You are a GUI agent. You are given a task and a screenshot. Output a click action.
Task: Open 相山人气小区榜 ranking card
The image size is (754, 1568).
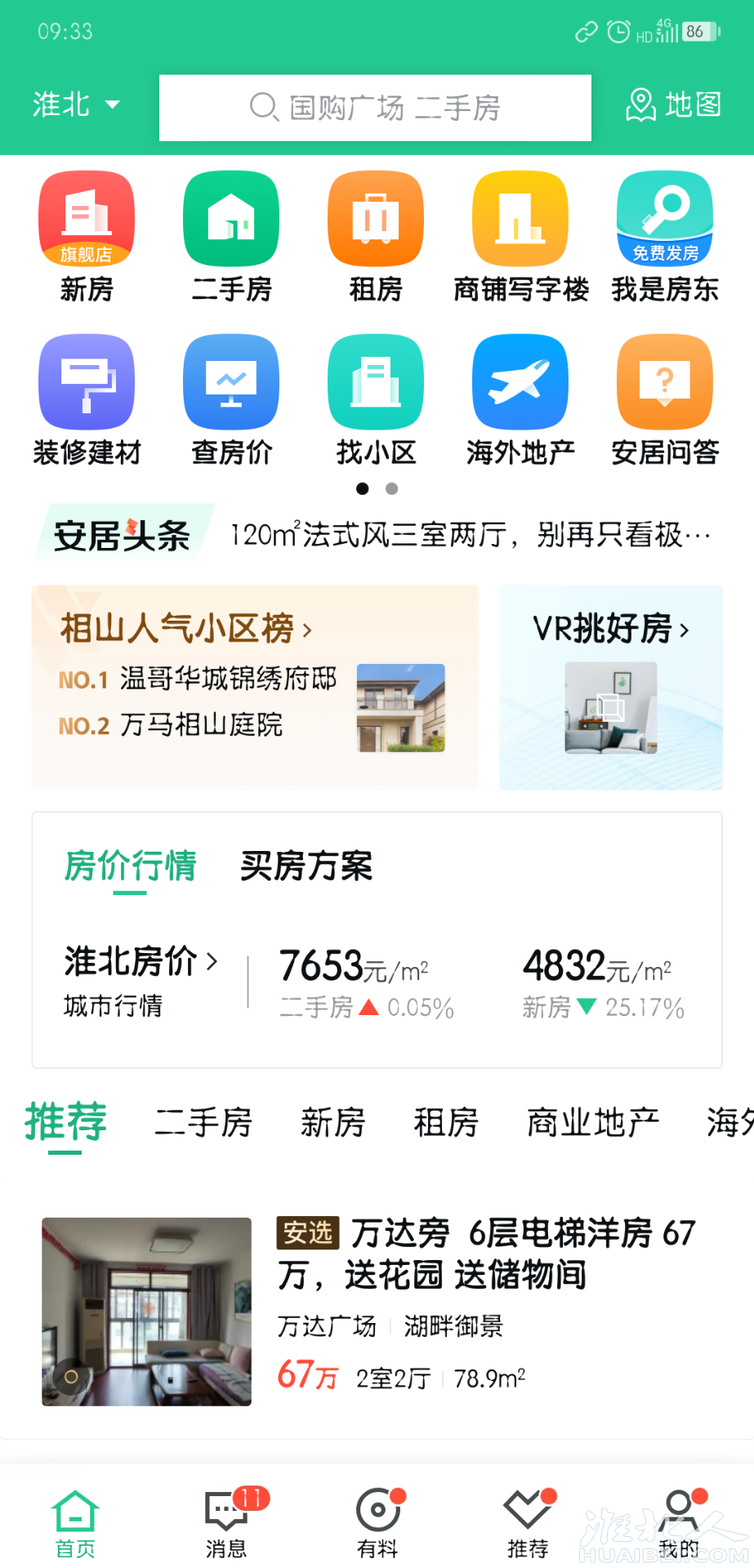click(254, 686)
